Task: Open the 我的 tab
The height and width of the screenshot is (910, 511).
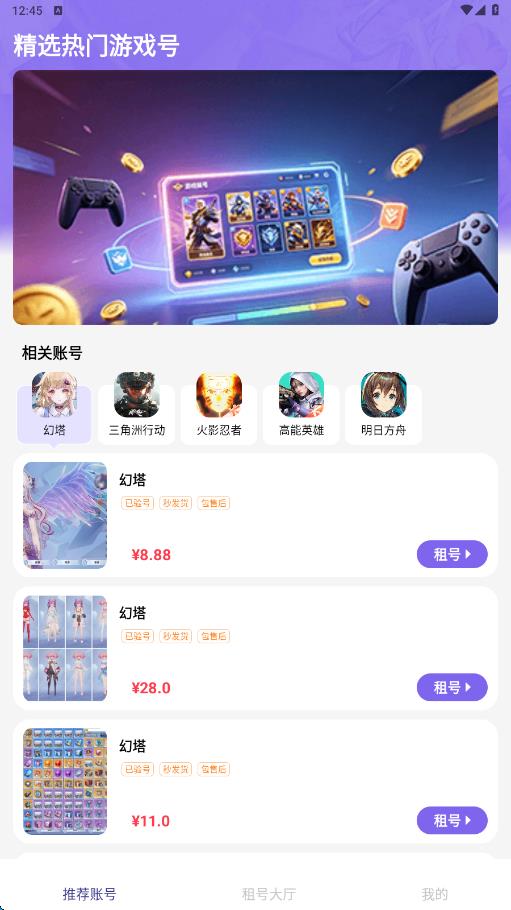Action: [434, 894]
